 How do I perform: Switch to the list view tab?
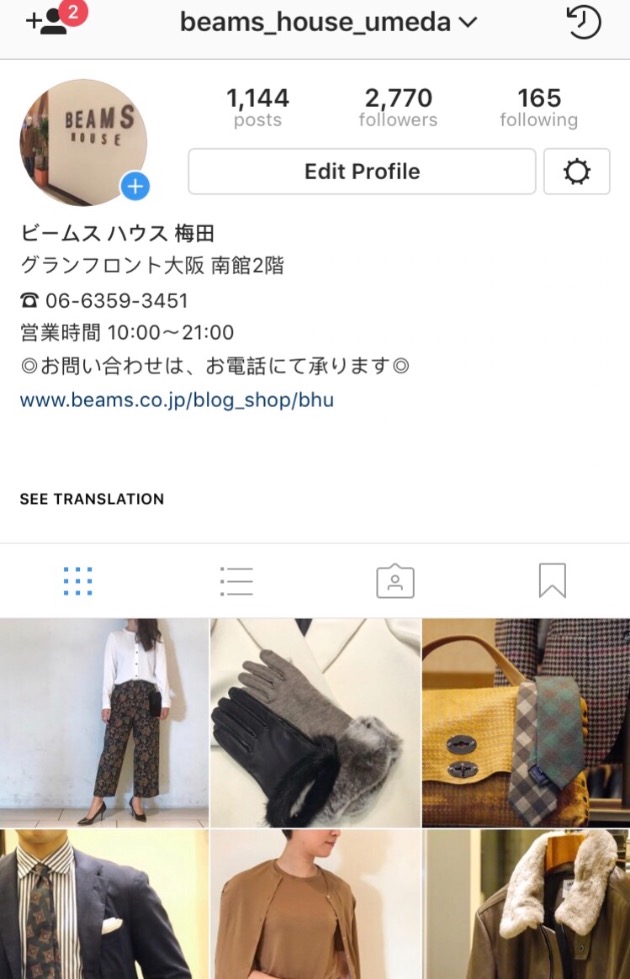pyautogui.click(x=236, y=581)
